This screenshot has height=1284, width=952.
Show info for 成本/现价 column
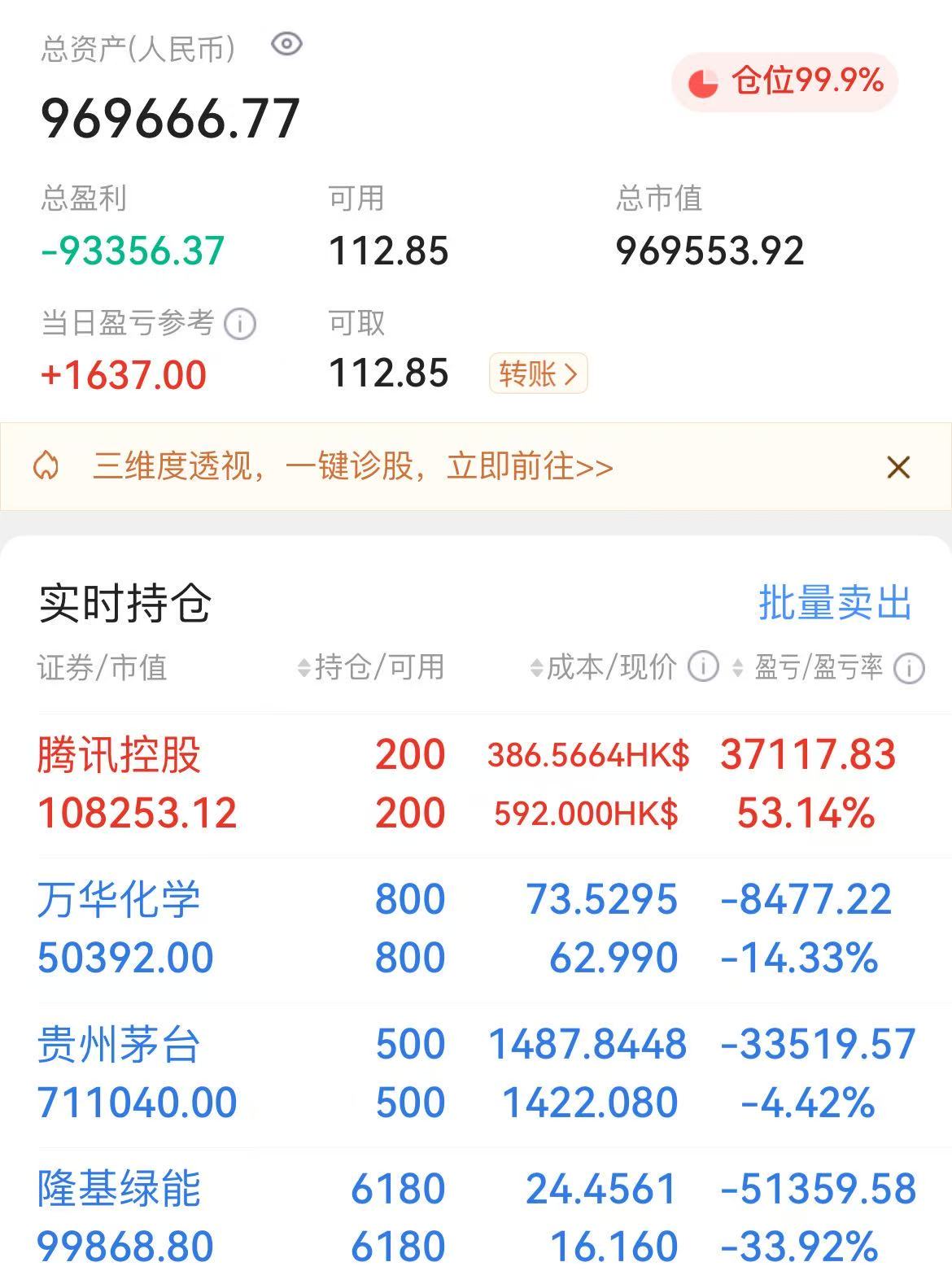704,667
